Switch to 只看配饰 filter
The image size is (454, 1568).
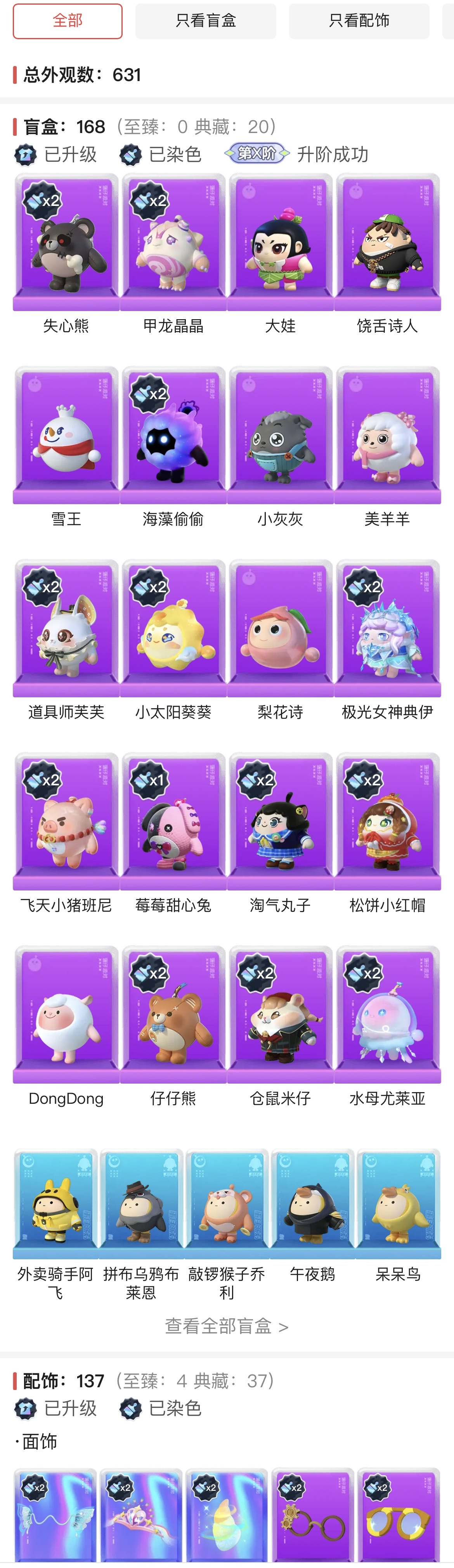coord(358,21)
